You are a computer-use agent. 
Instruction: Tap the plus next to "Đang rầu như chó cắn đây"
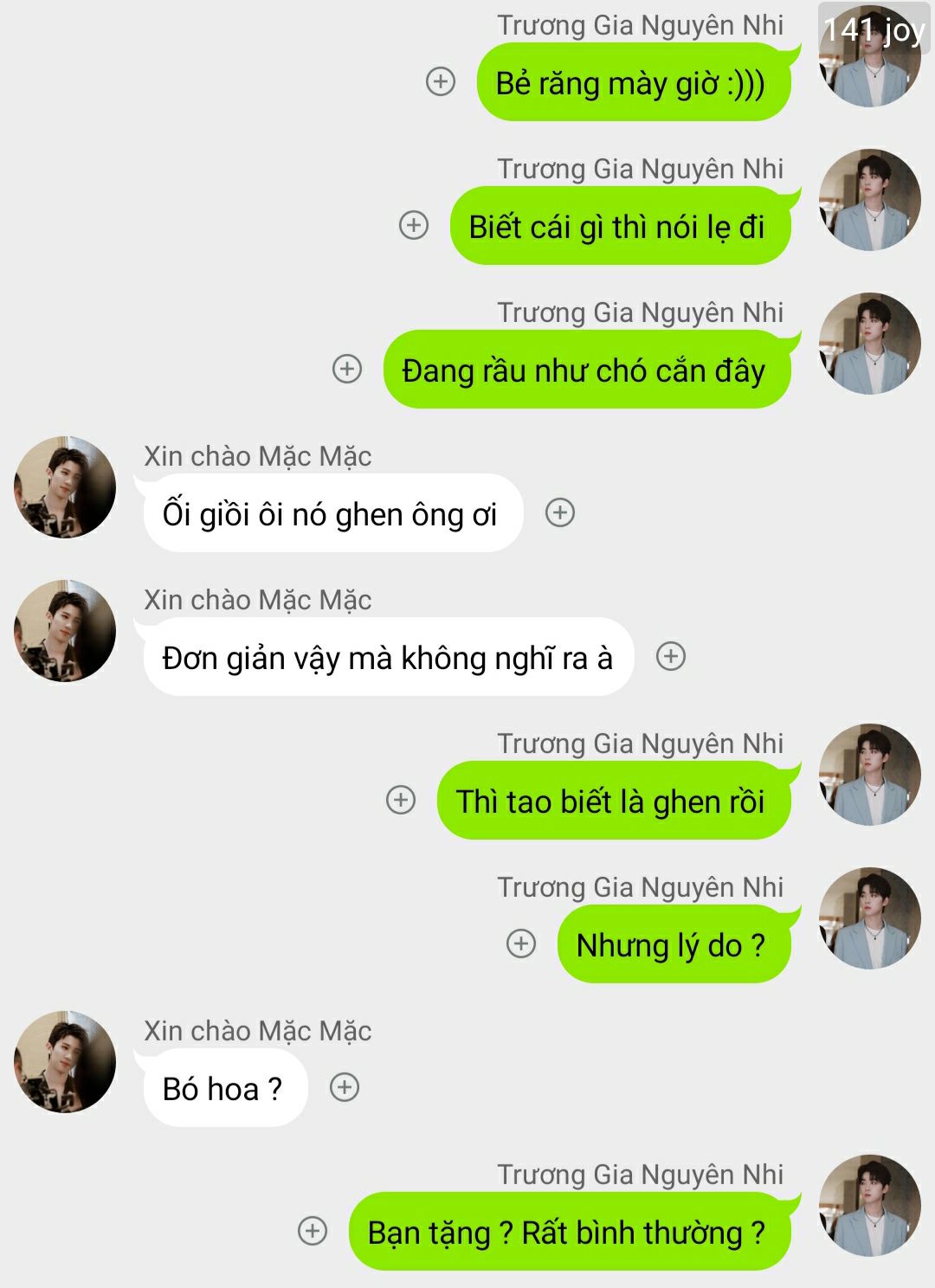(347, 369)
